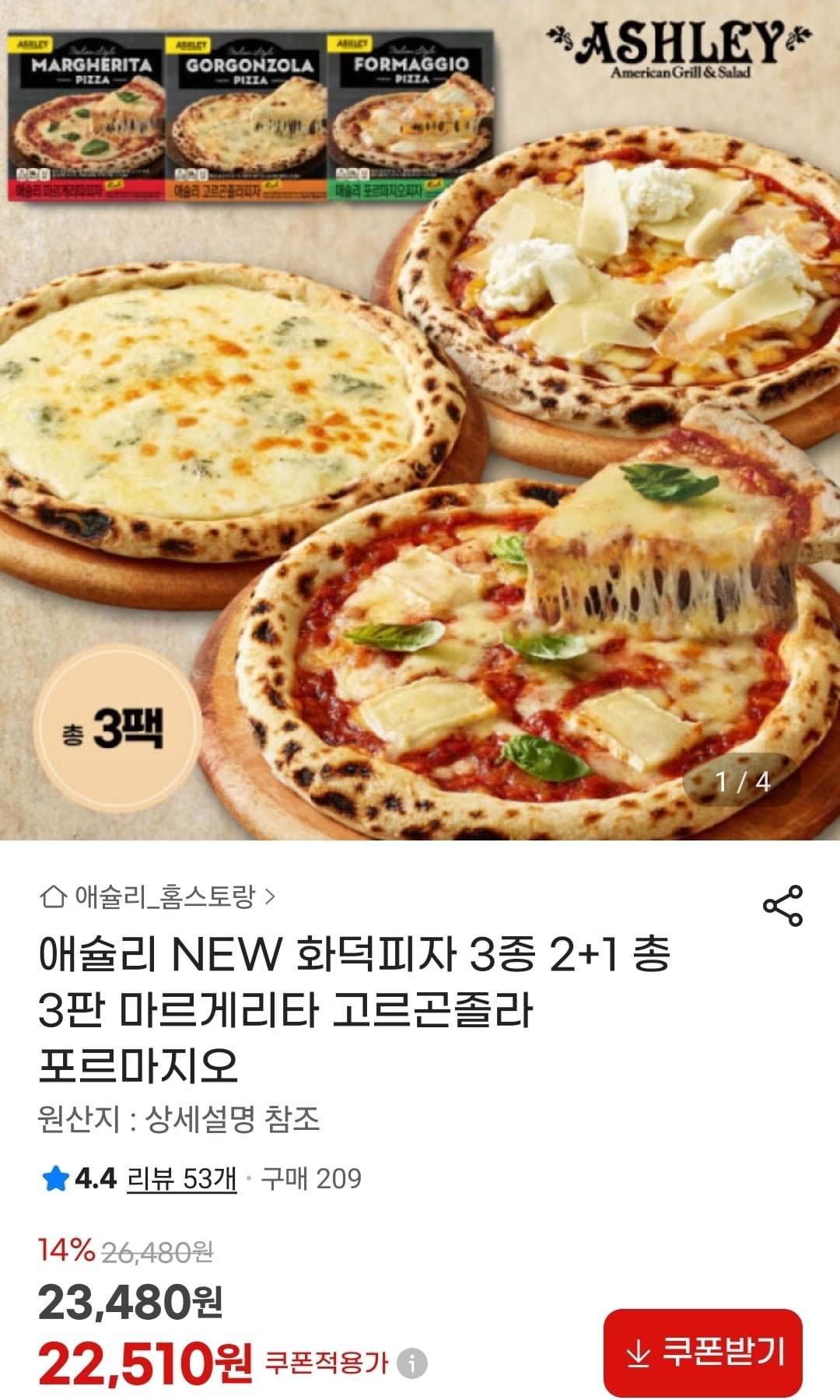Share this Ashley pizza product
Screen dimensions: 840x1400
click(782, 905)
